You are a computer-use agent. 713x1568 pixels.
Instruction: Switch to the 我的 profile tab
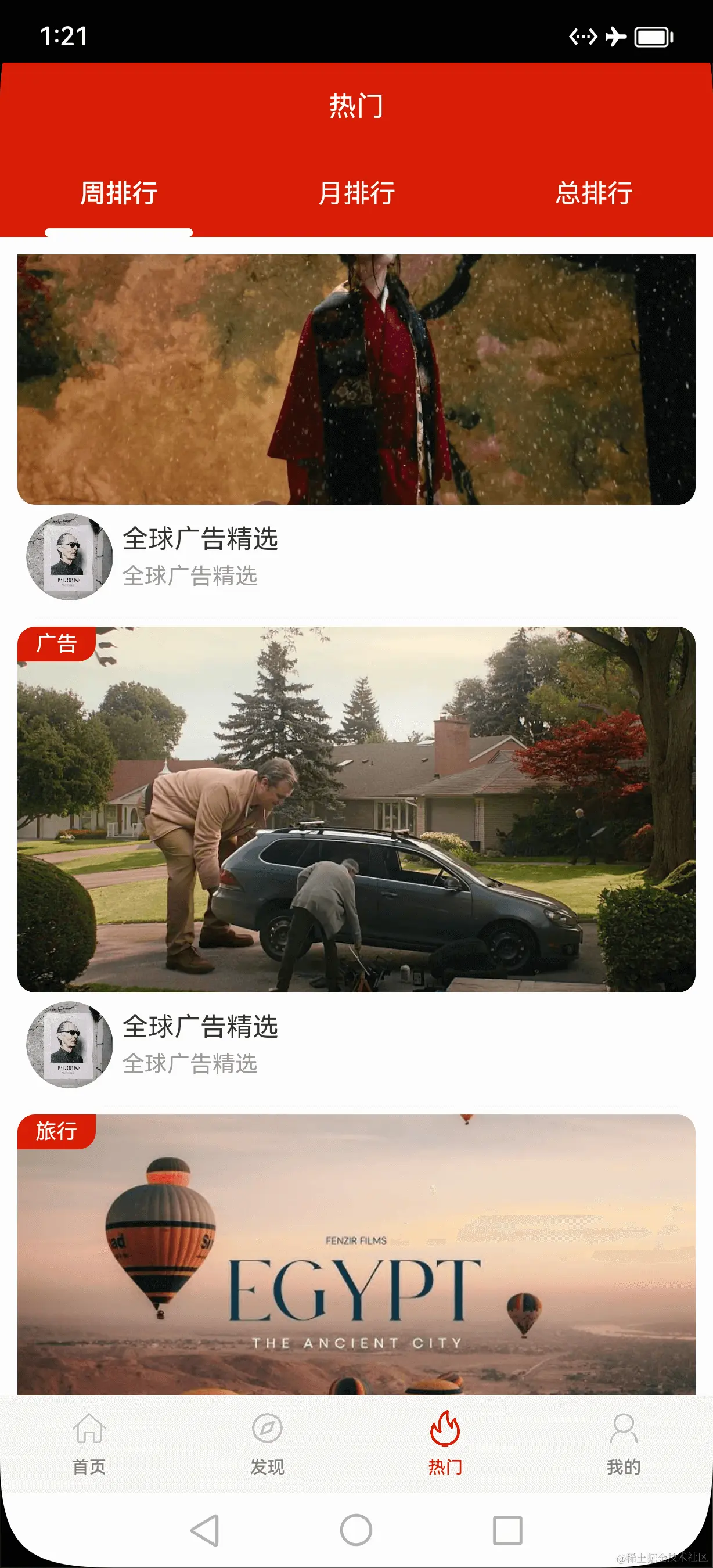click(x=624, y=1443)
